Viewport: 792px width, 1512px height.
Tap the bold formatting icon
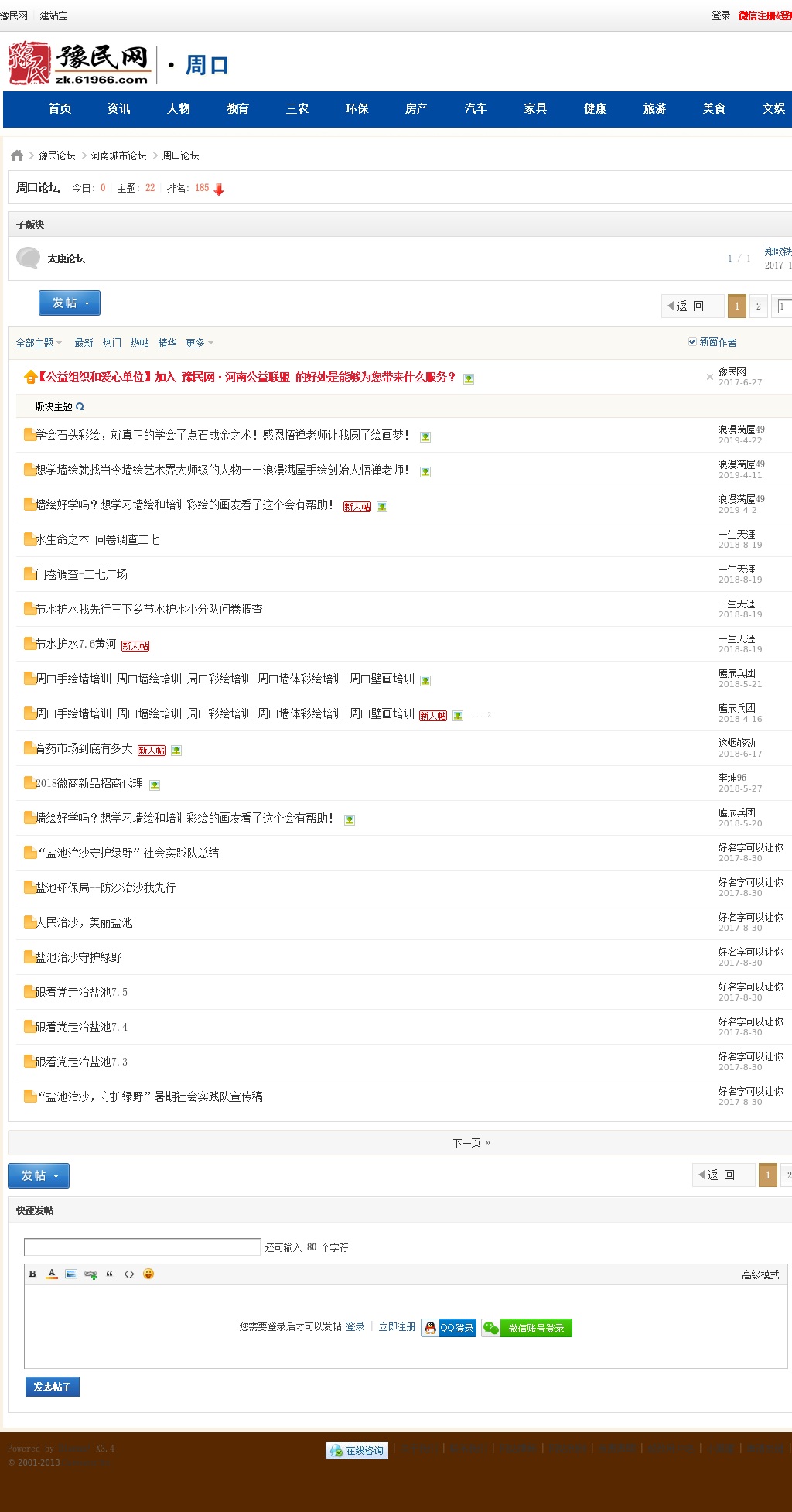pyautogui.click(x=32, y=1274)
